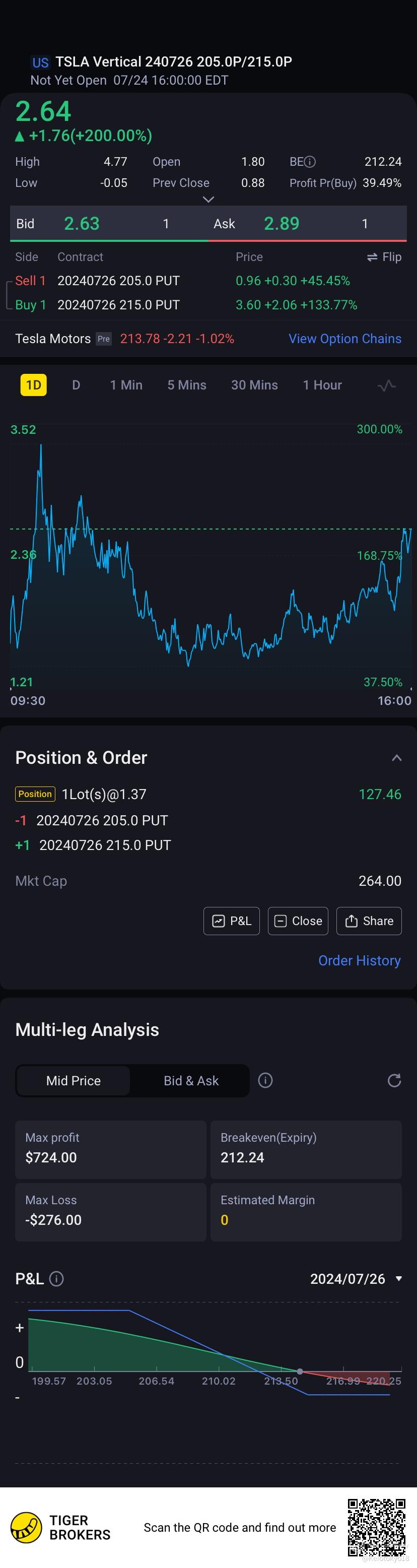The image size is (417, 1568).
Task: Flip the spread legs
Action: tap(384, 257)
